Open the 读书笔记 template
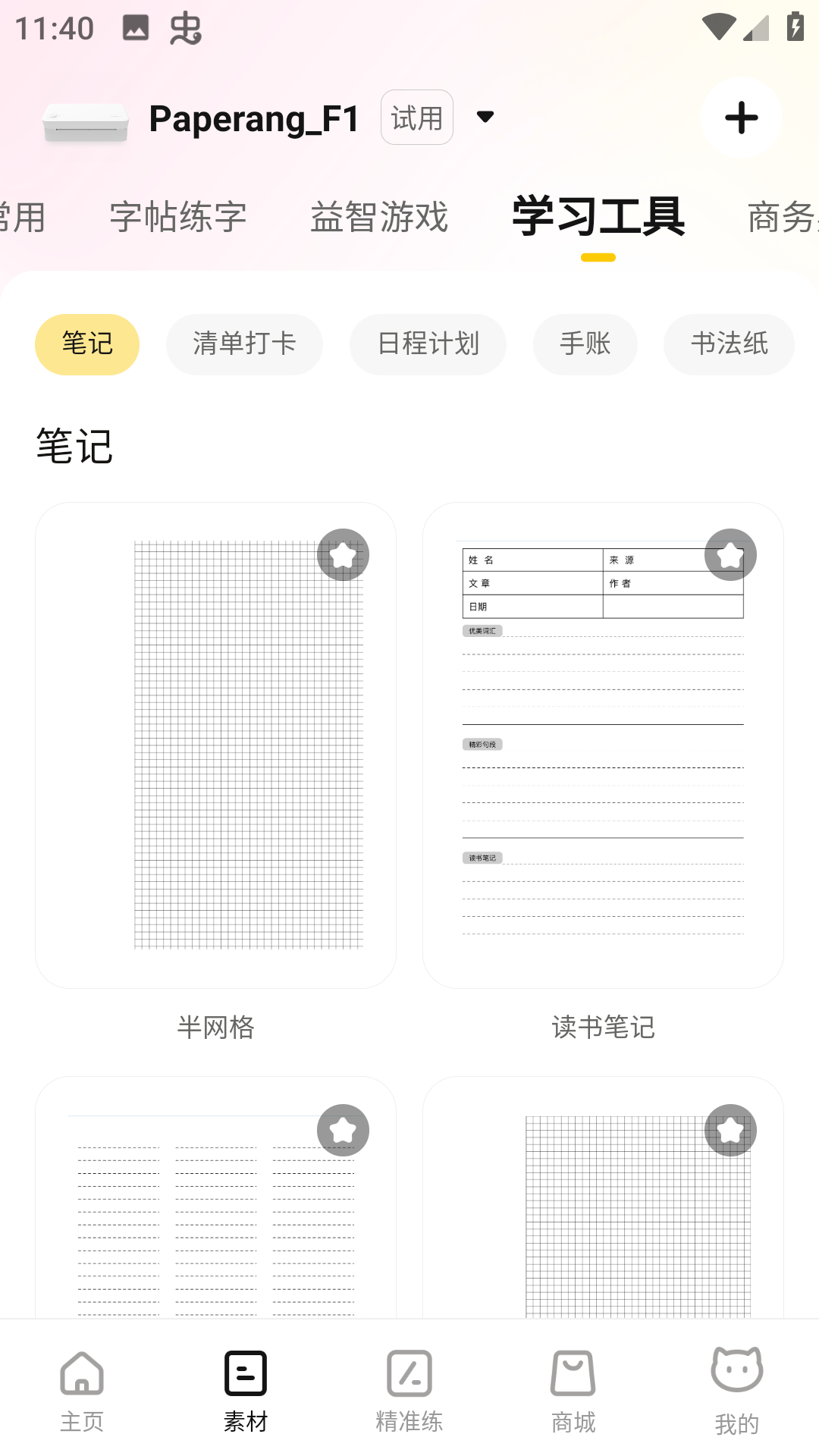819x1456 pixels. [x=603, y=745]
